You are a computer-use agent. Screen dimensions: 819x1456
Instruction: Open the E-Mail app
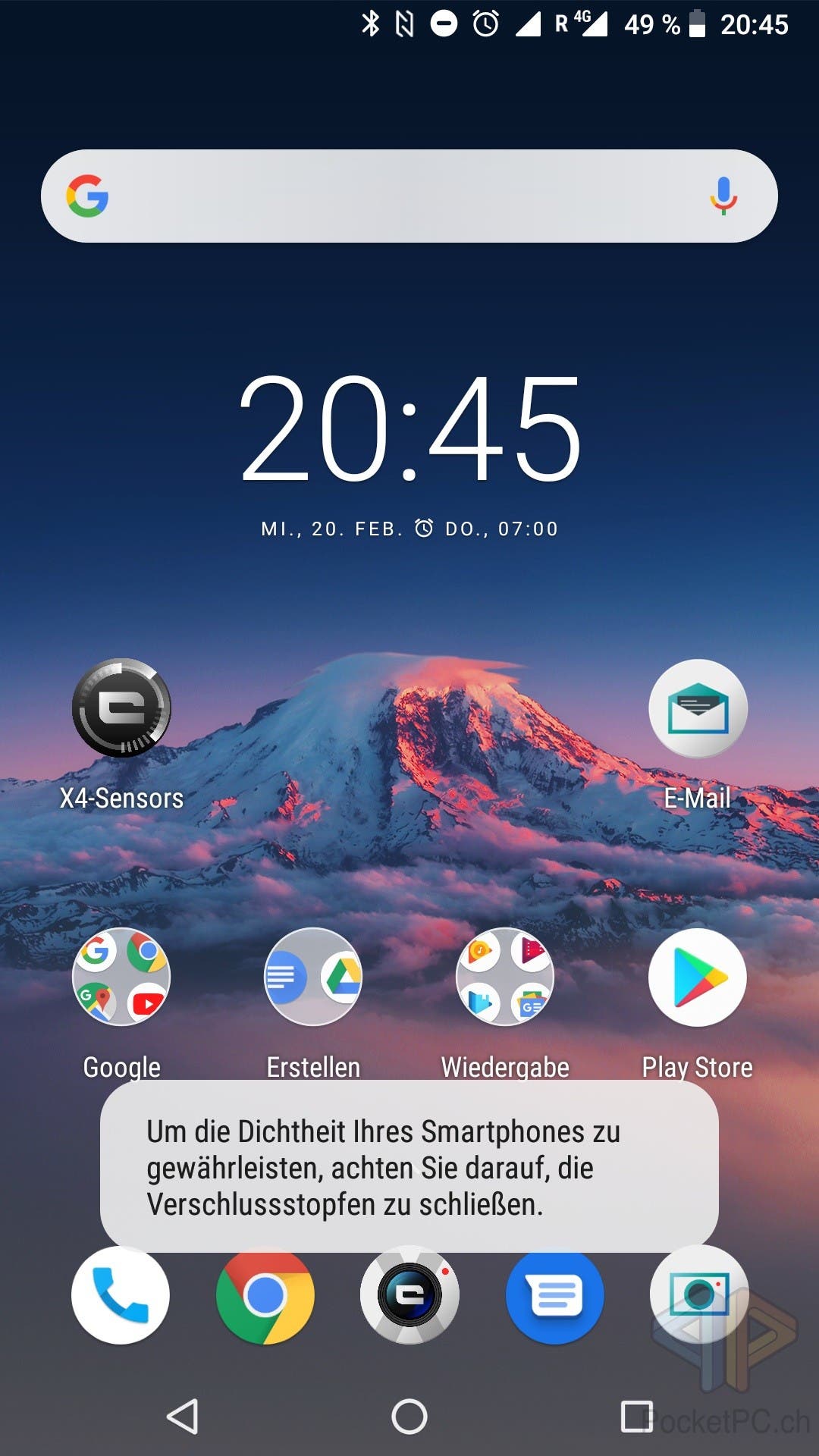tap(698, 708)
